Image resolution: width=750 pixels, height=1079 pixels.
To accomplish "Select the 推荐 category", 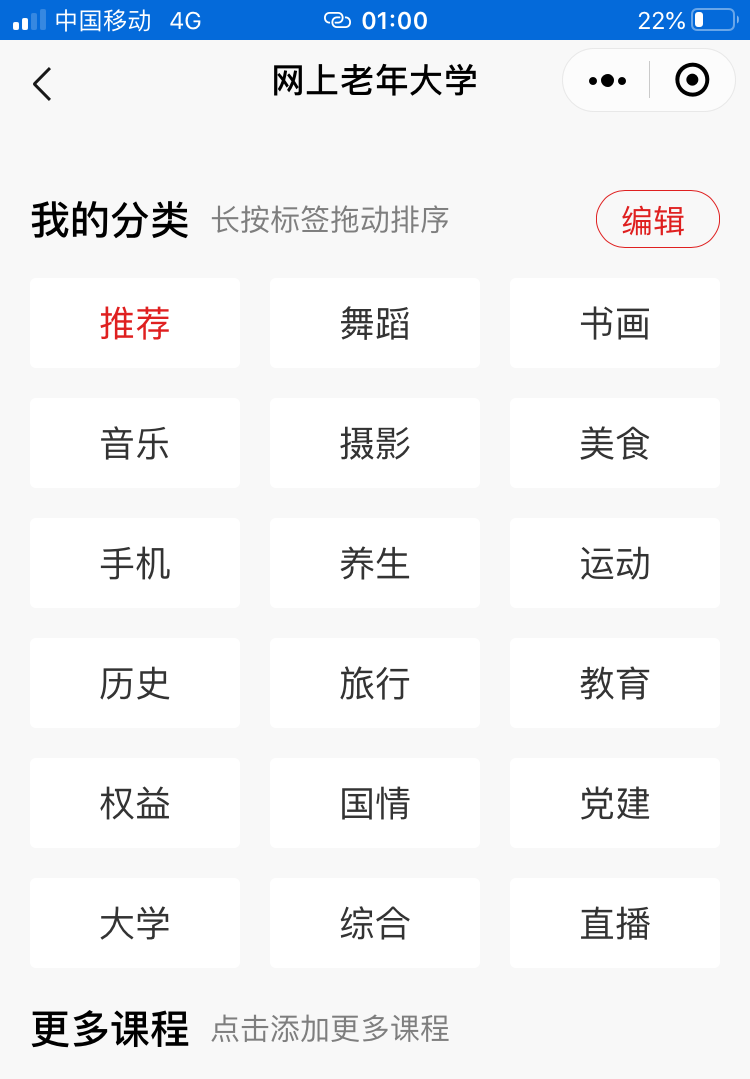I will point(135,323).
